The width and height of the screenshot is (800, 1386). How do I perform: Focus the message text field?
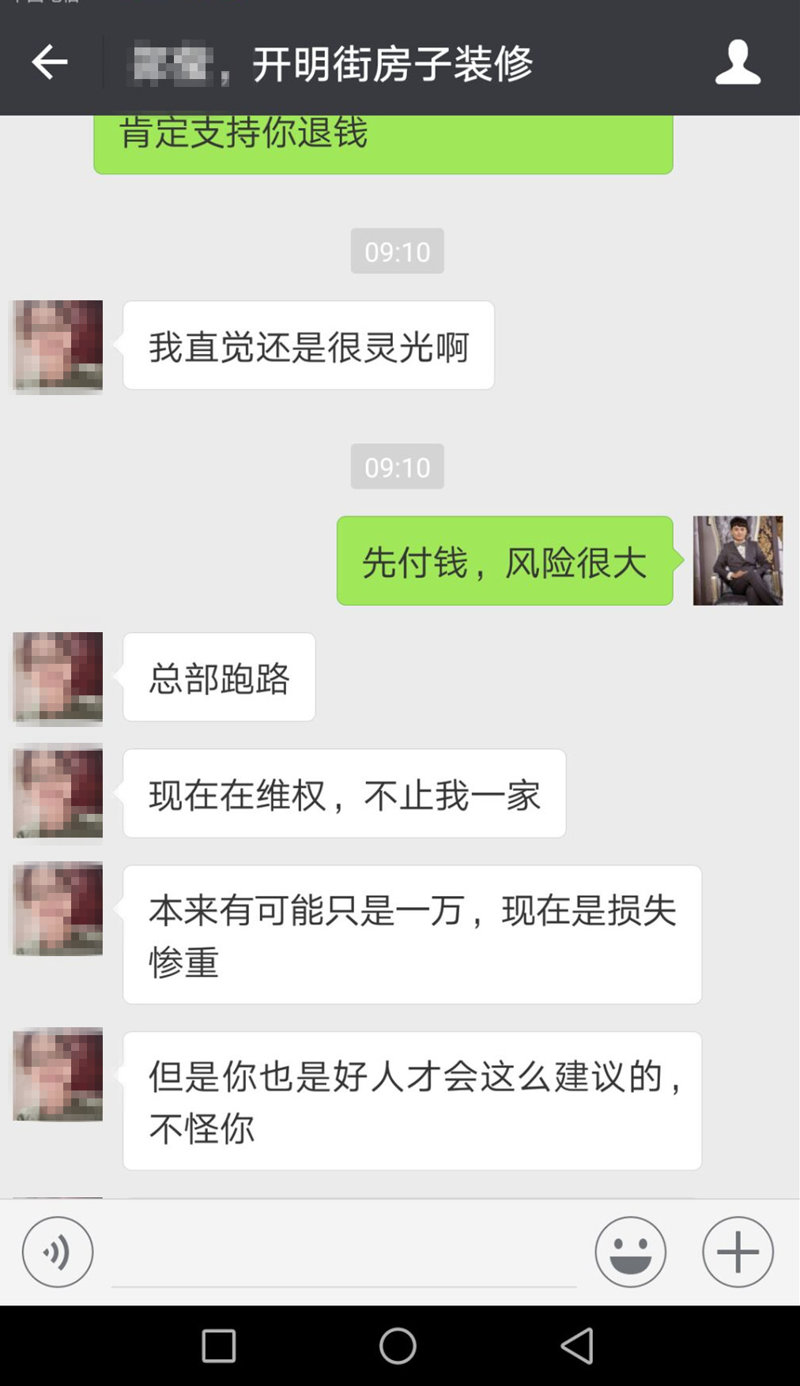point(344,1255)
